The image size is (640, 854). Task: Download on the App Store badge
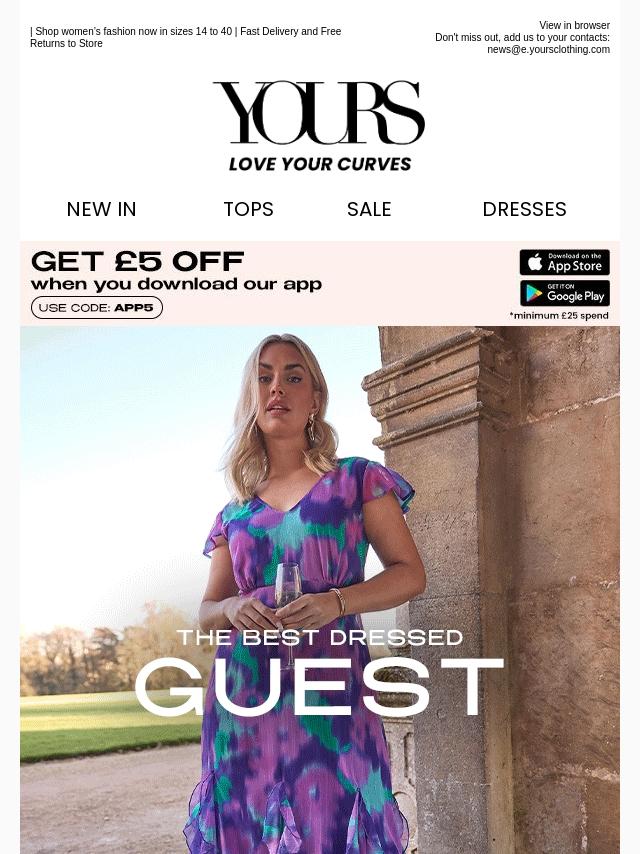pyautogui.click(x=564, y=262)
